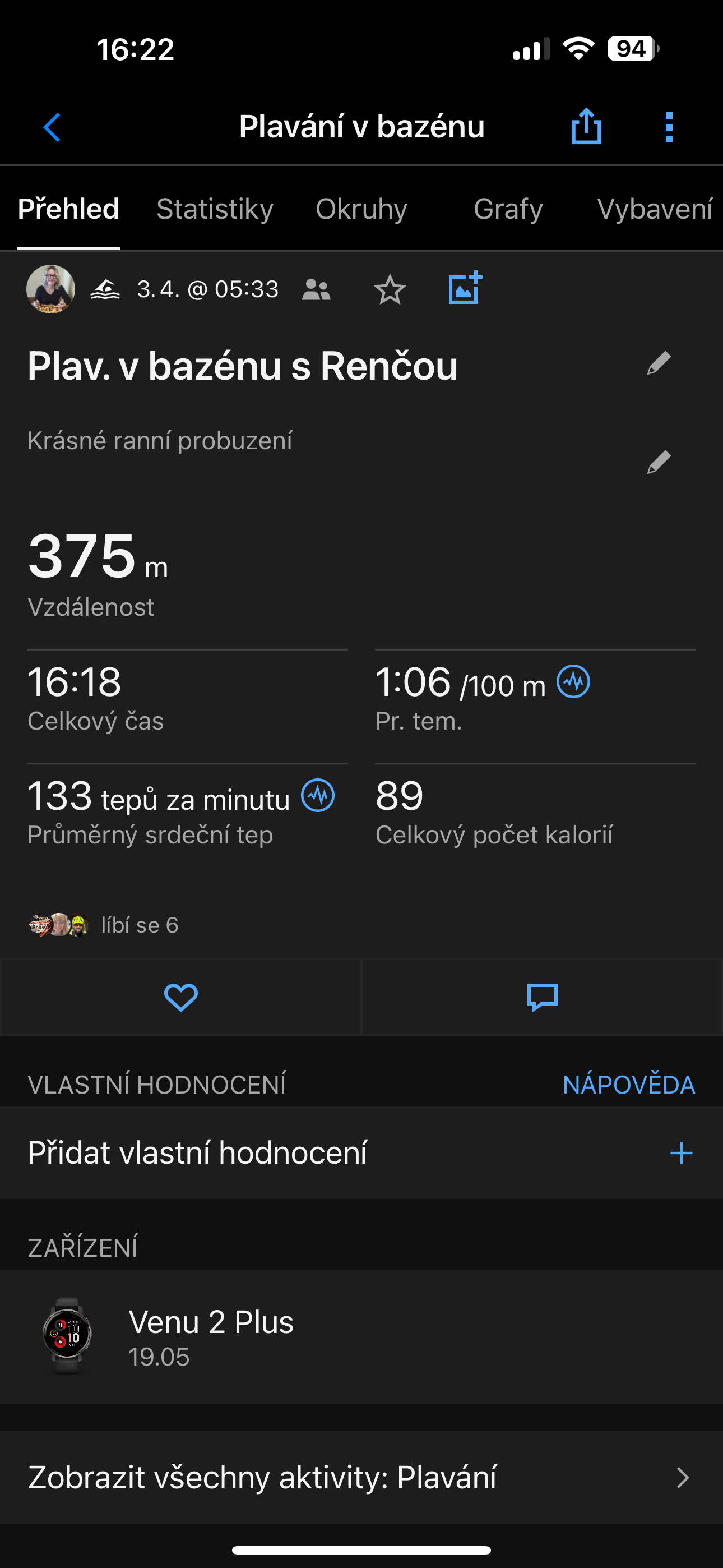Image resolution: width=723 pixels, height=1568 pixels.
Task: Open the activity privacy people icon
Action: 316,290
